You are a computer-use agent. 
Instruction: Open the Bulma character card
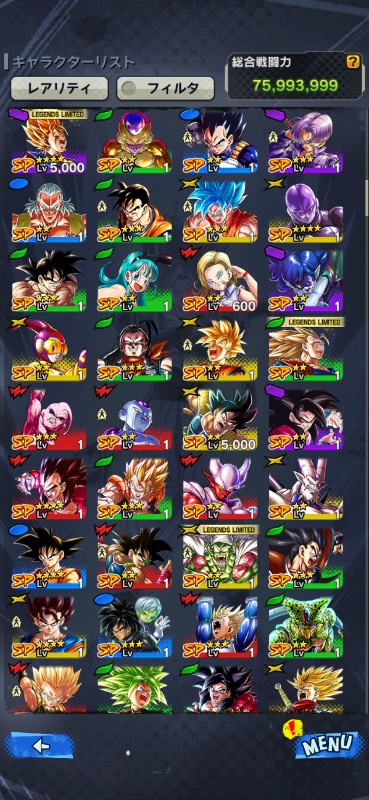pos(135,281)
